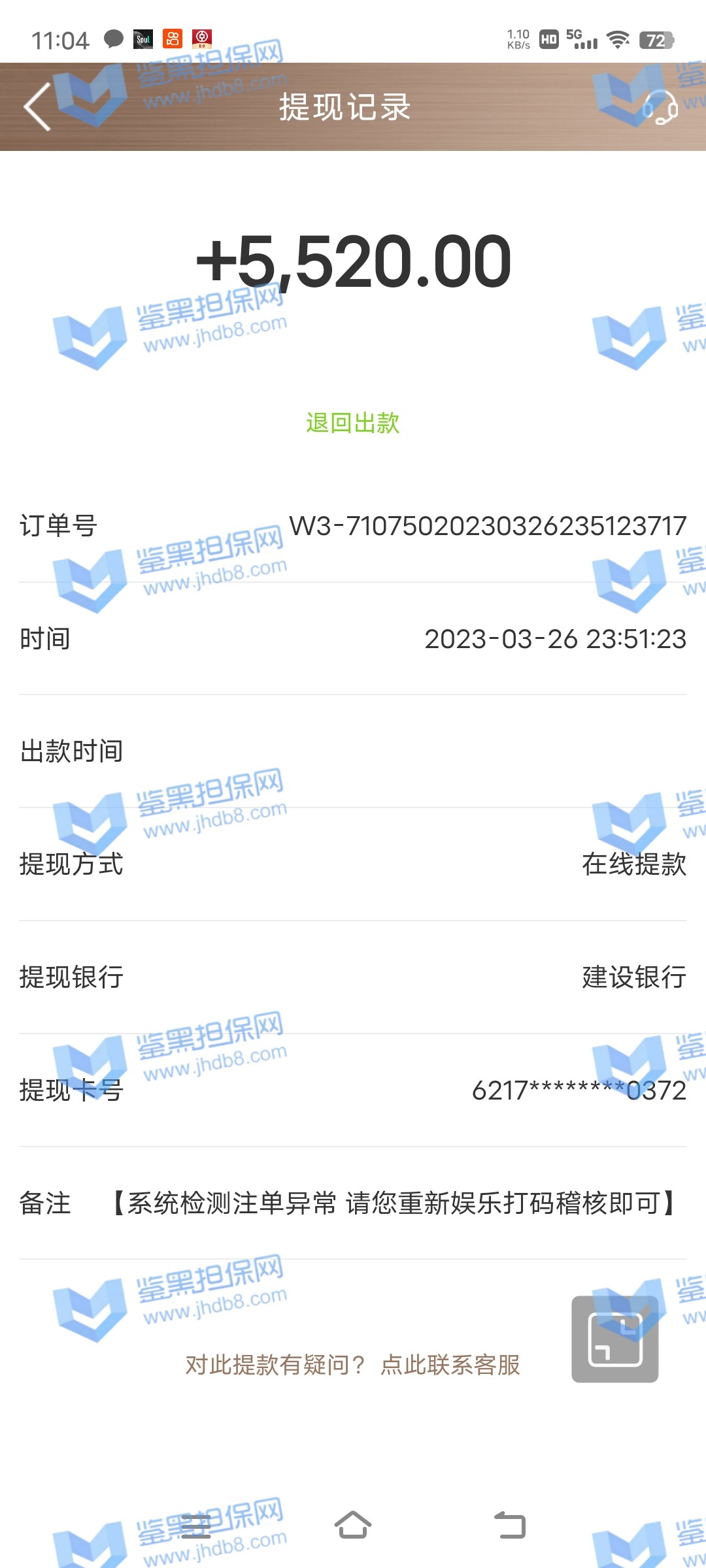Tap the floating screenshot button
Image resolution: width=706 pixels, height=1568 pixels.
[614, 1339]
